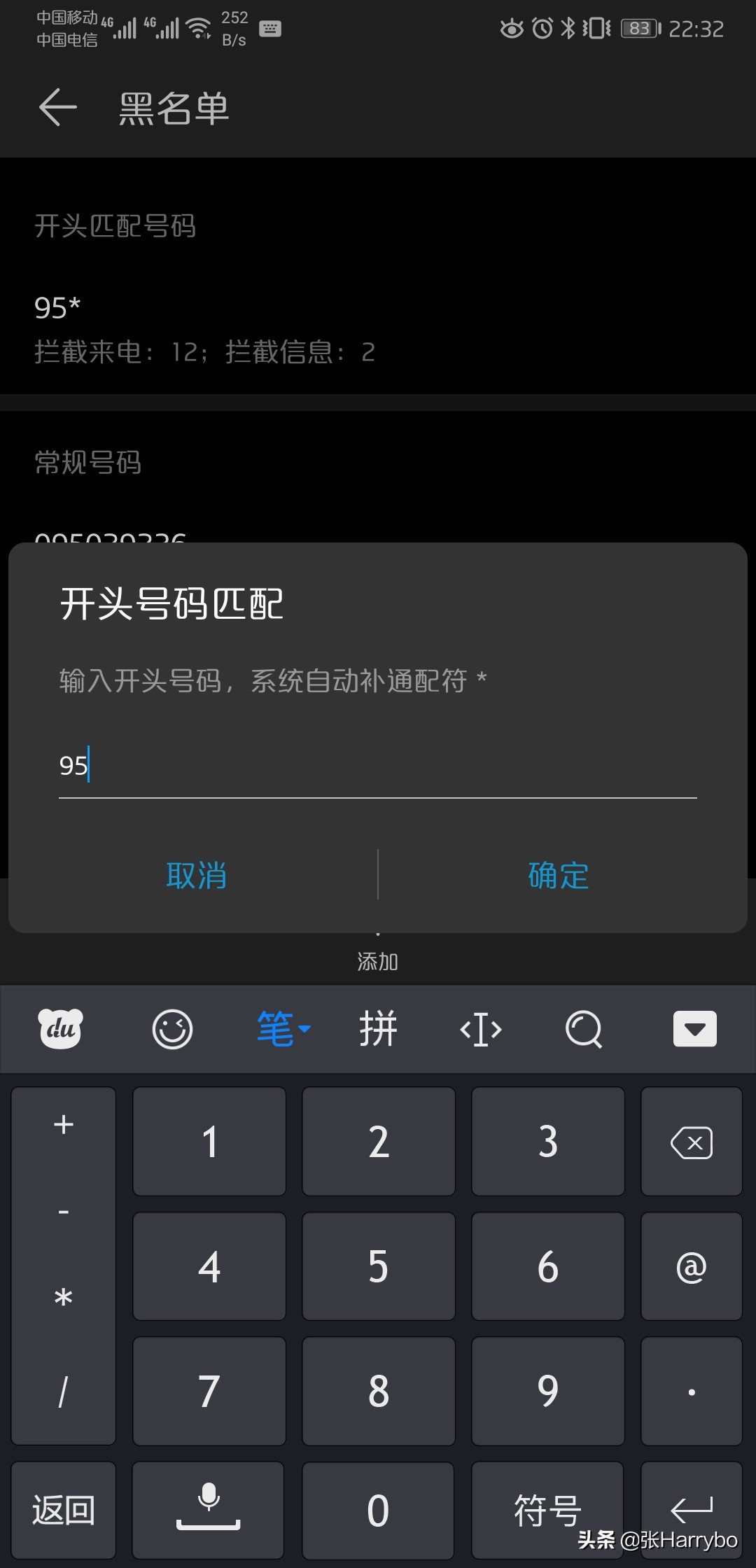The image size is (756, 1568).
Task: Start voice input with the microphone key
Action: coord(208,1509)
